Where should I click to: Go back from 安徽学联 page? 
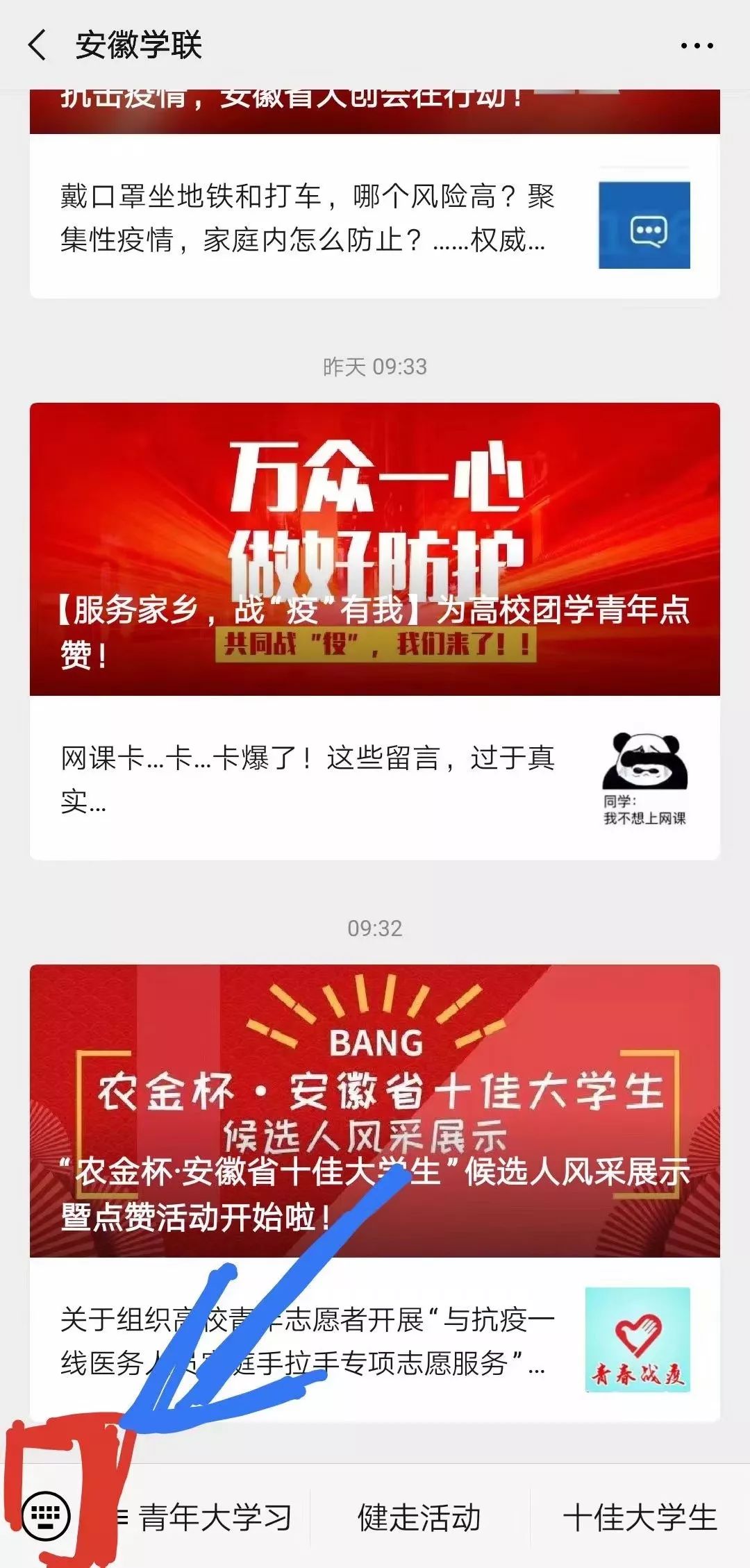[37, 45]
